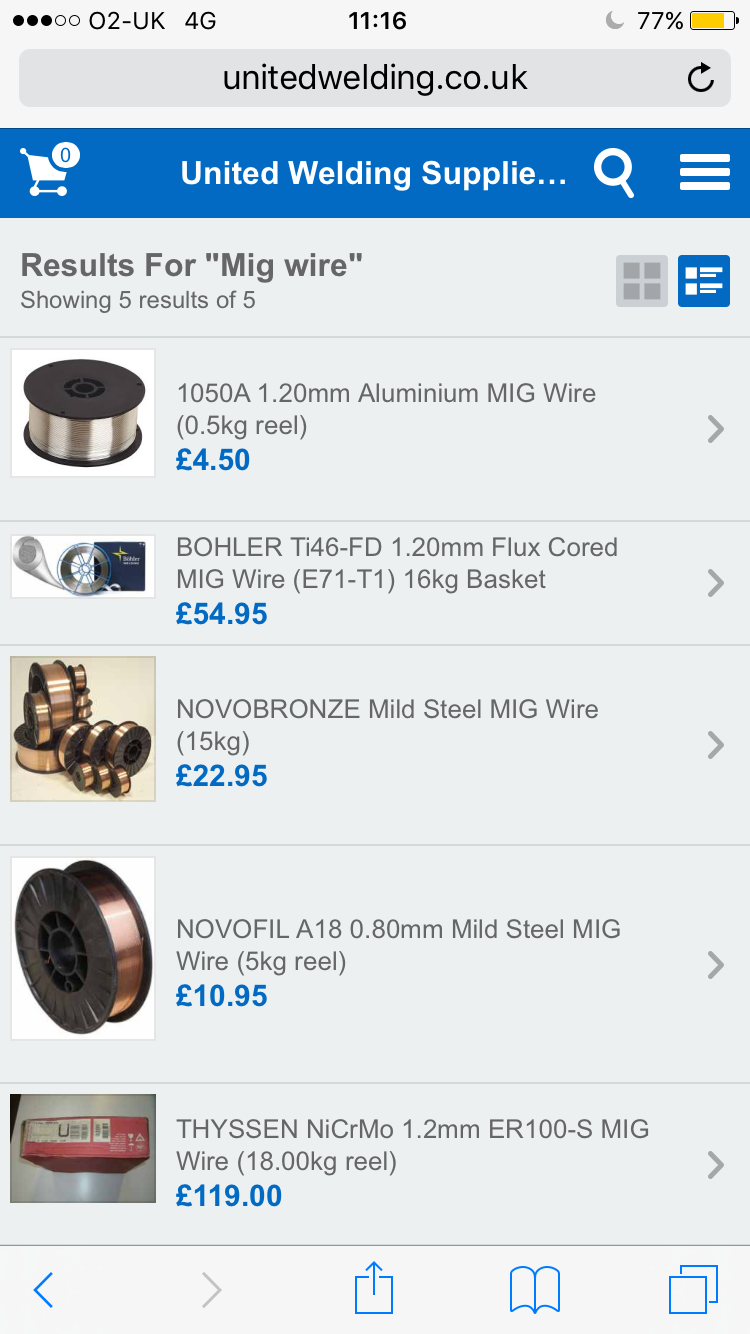Reload the page
This screenshot has width=750, height=1334.
point(701,78)
